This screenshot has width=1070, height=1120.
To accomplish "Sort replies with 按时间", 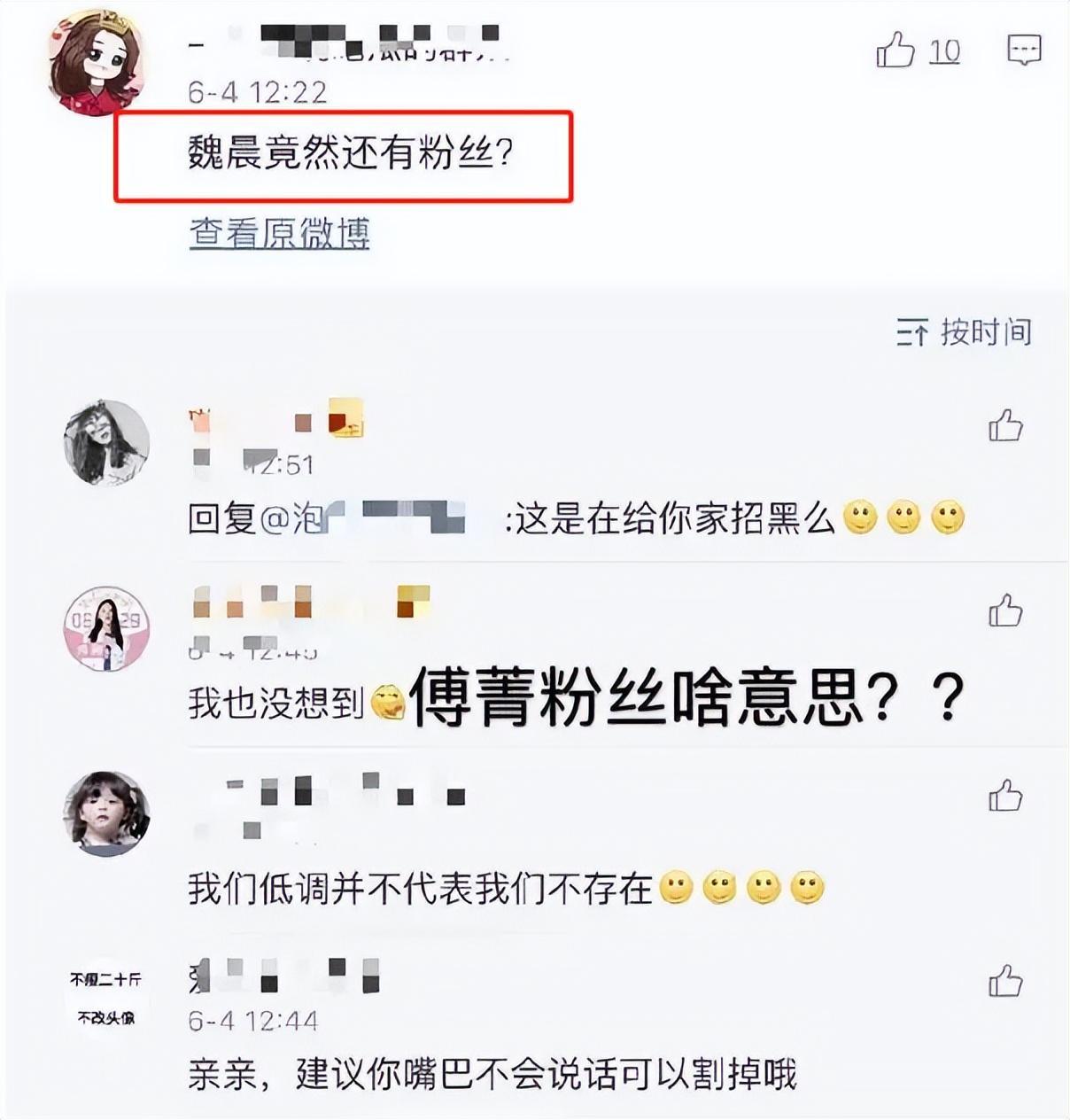I will coord(964,332).
